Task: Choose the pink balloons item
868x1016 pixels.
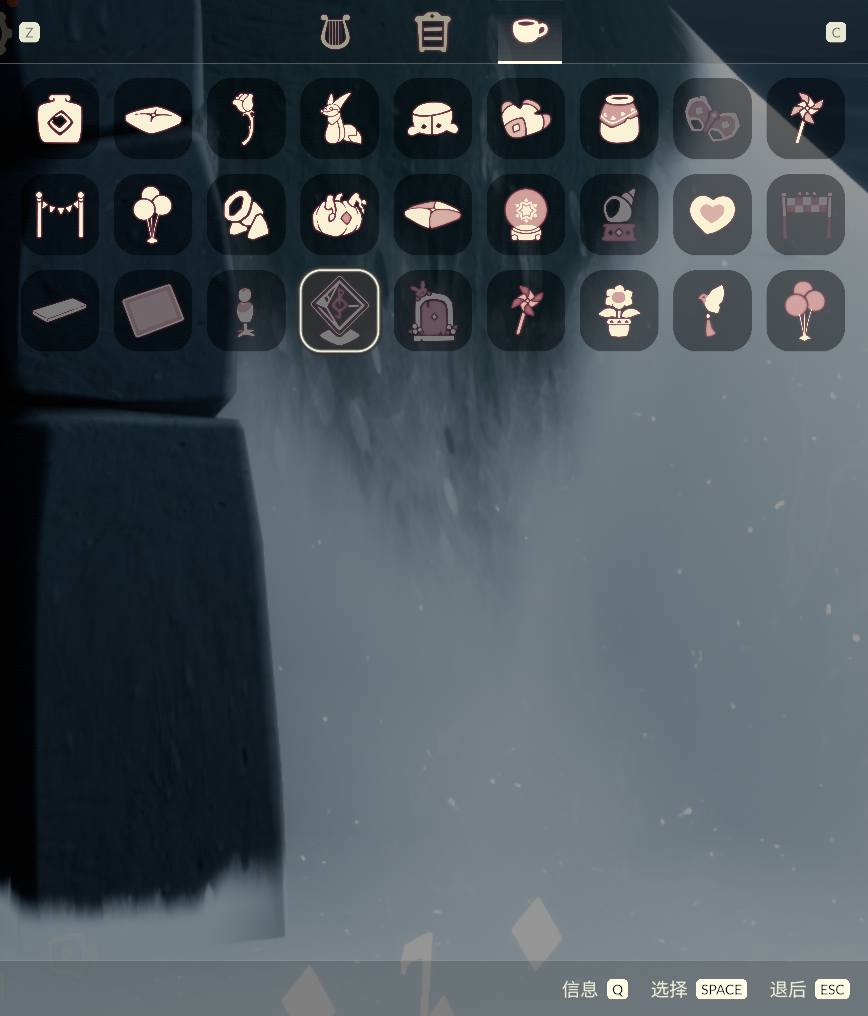Action: (805, 311)
